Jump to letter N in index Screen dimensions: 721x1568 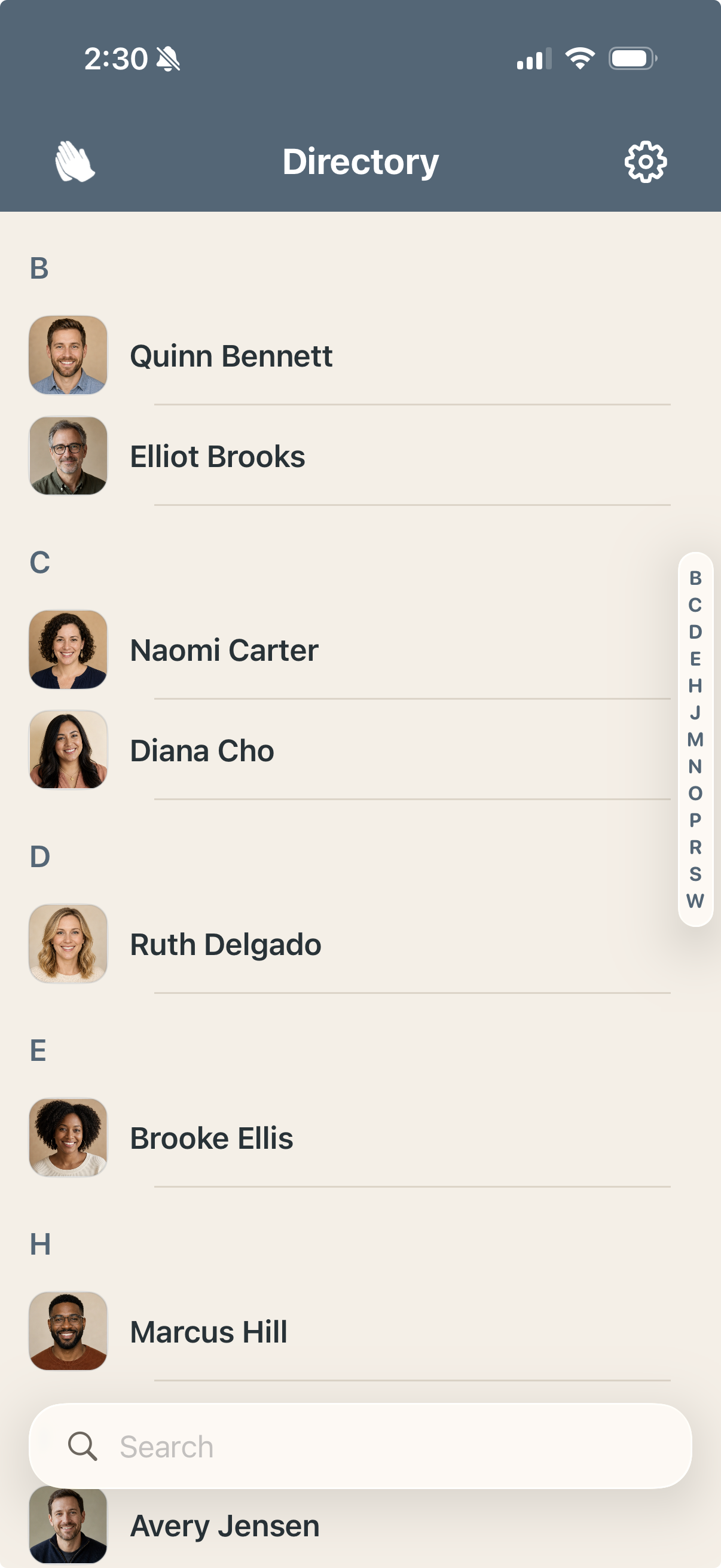[x=695, y=766]
